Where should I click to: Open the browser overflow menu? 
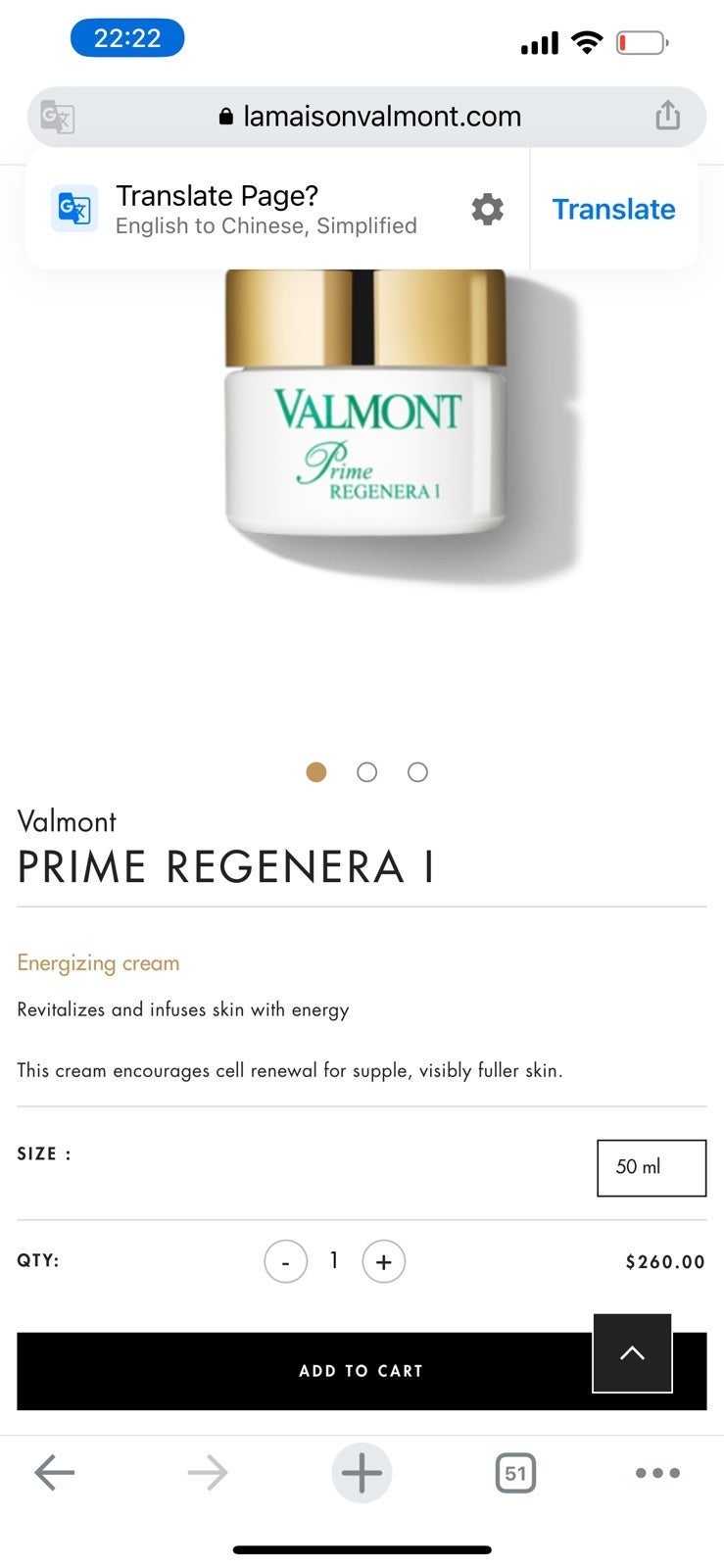point(657,1472)
